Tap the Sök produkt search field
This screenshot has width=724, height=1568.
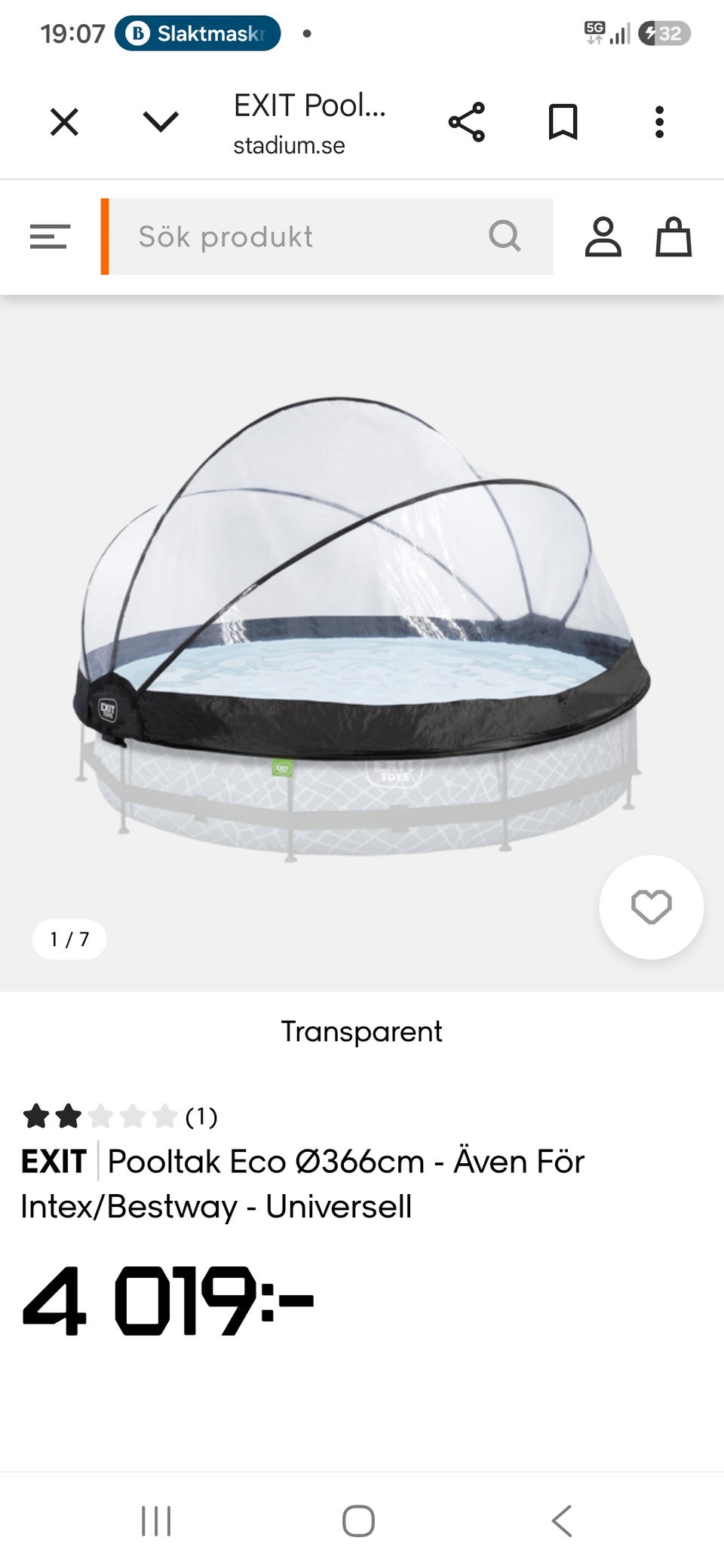(332, 237)
